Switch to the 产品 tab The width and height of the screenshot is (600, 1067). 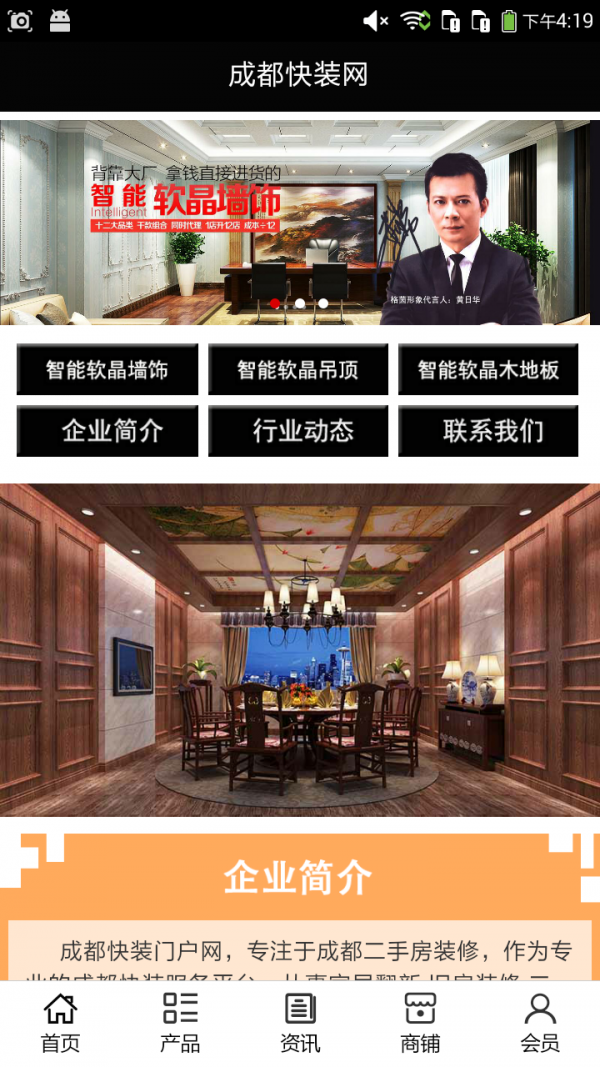pos(180,1023)
